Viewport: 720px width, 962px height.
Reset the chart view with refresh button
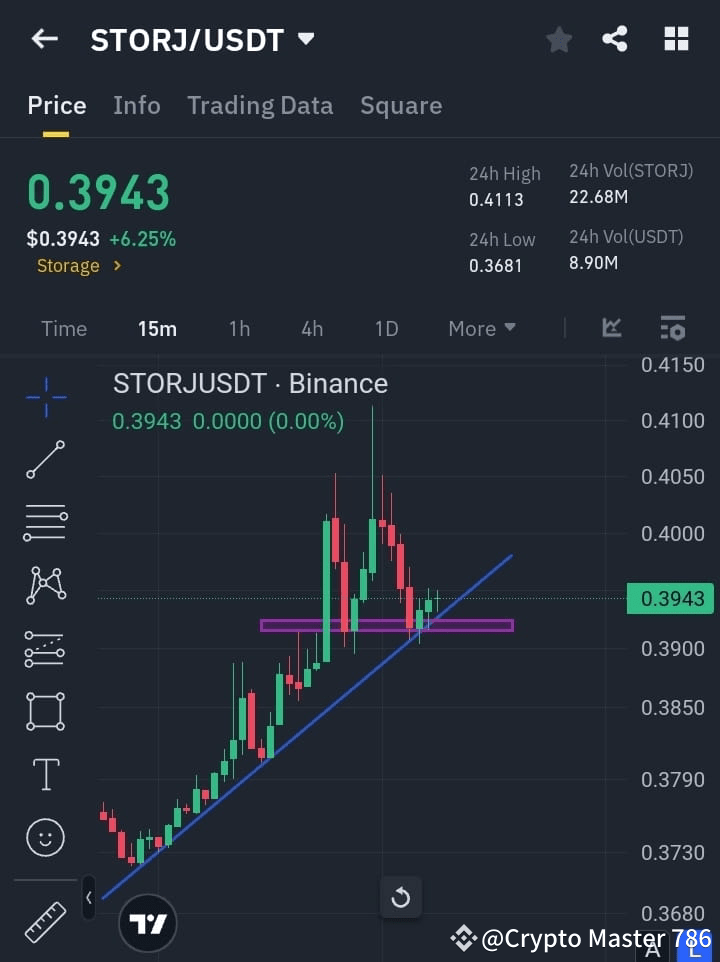401,897
